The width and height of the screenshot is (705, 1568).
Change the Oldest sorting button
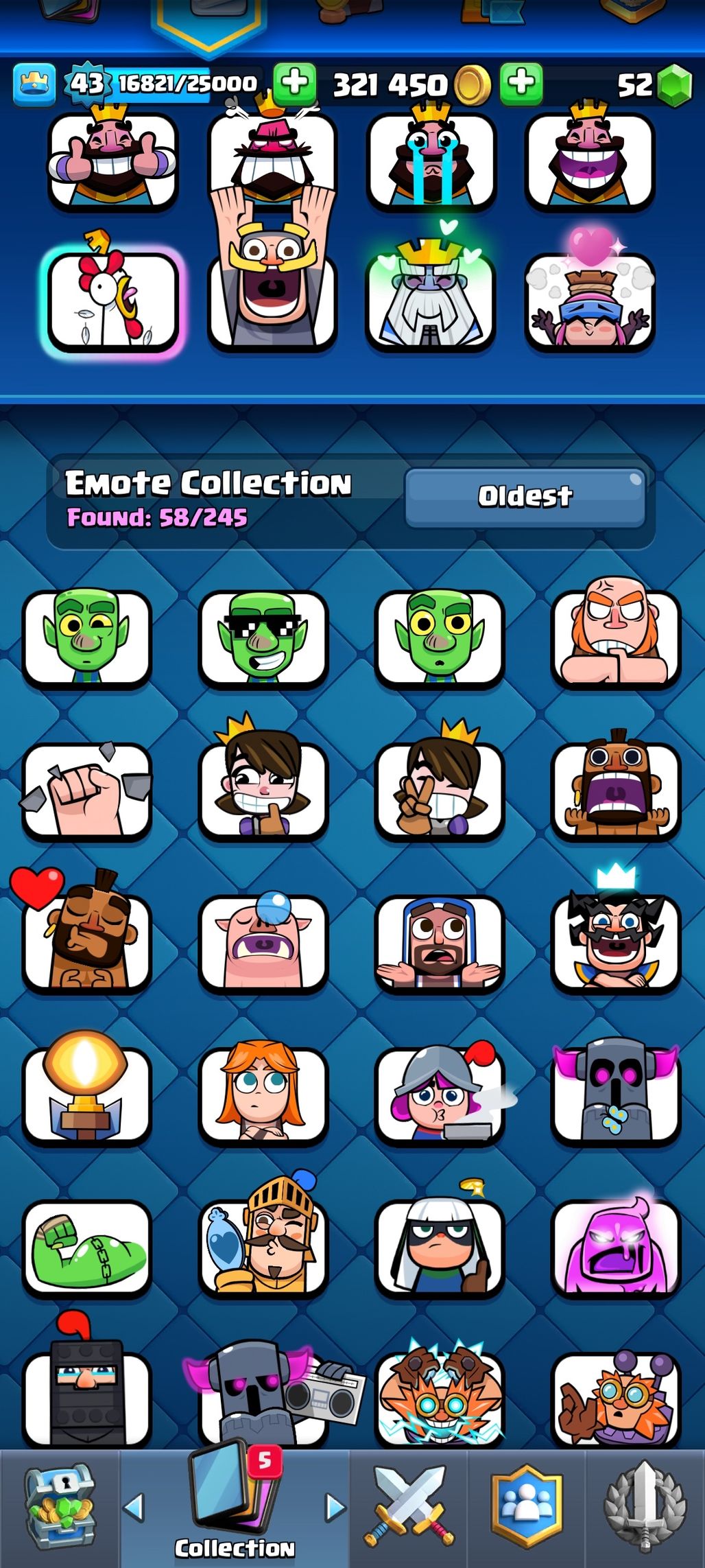click(x=525, y=497)
